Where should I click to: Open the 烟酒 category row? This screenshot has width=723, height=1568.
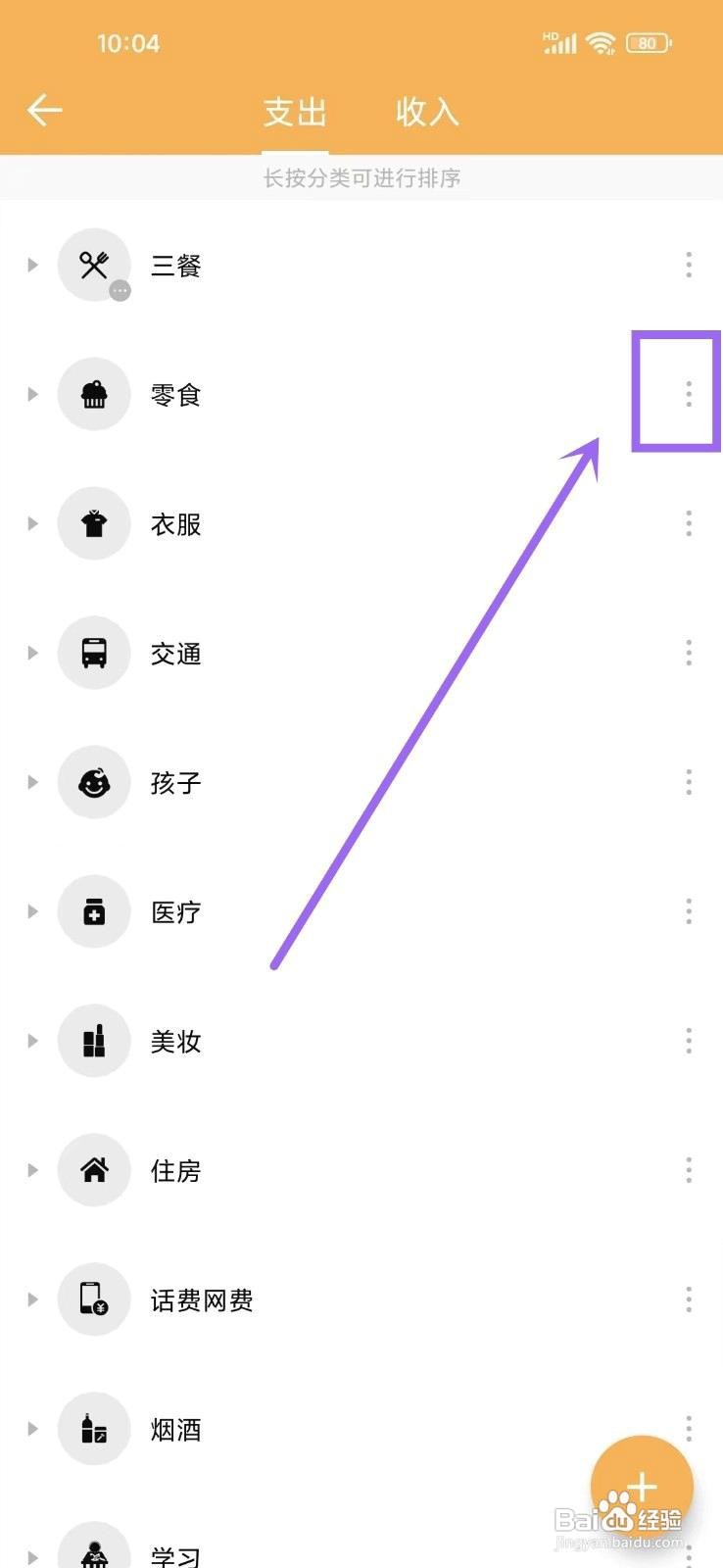pos(361,1429)
